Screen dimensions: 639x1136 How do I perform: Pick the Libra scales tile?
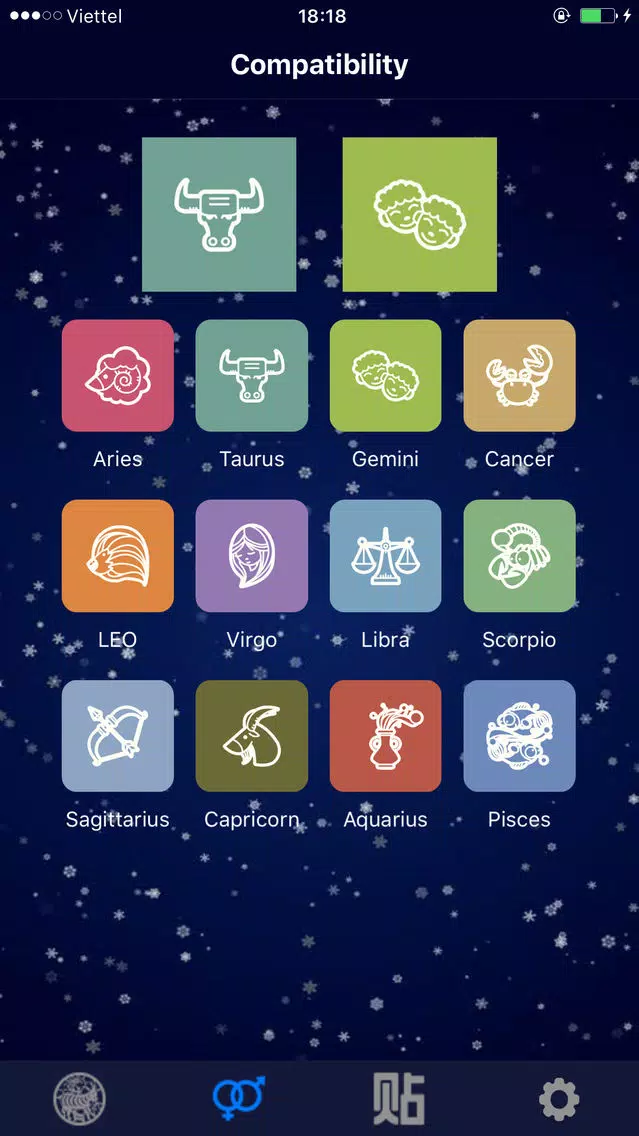[385, 556]
